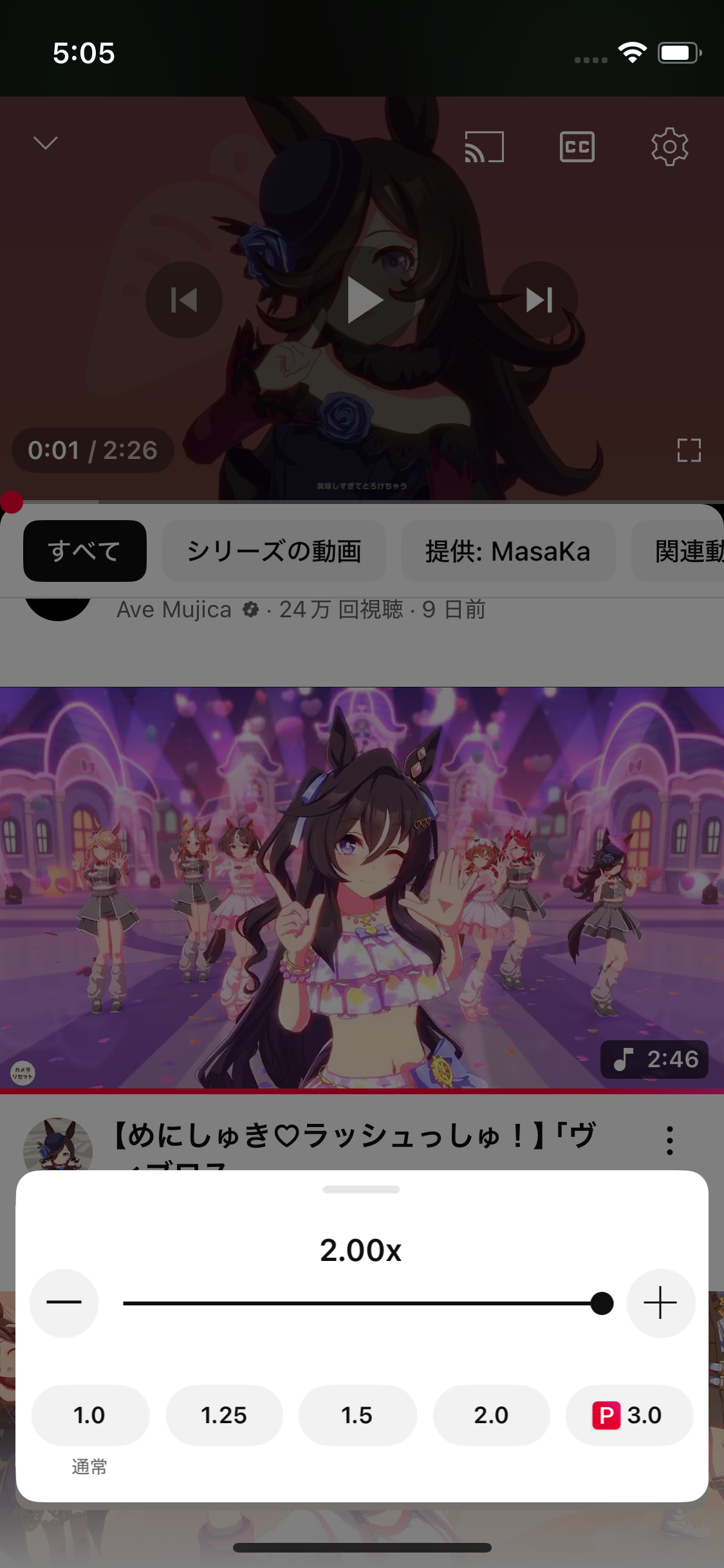The height and width of the screenshot is (1568, 724).
Task: Pick the 2.0 speed preset
Action: pos(491,1415)
